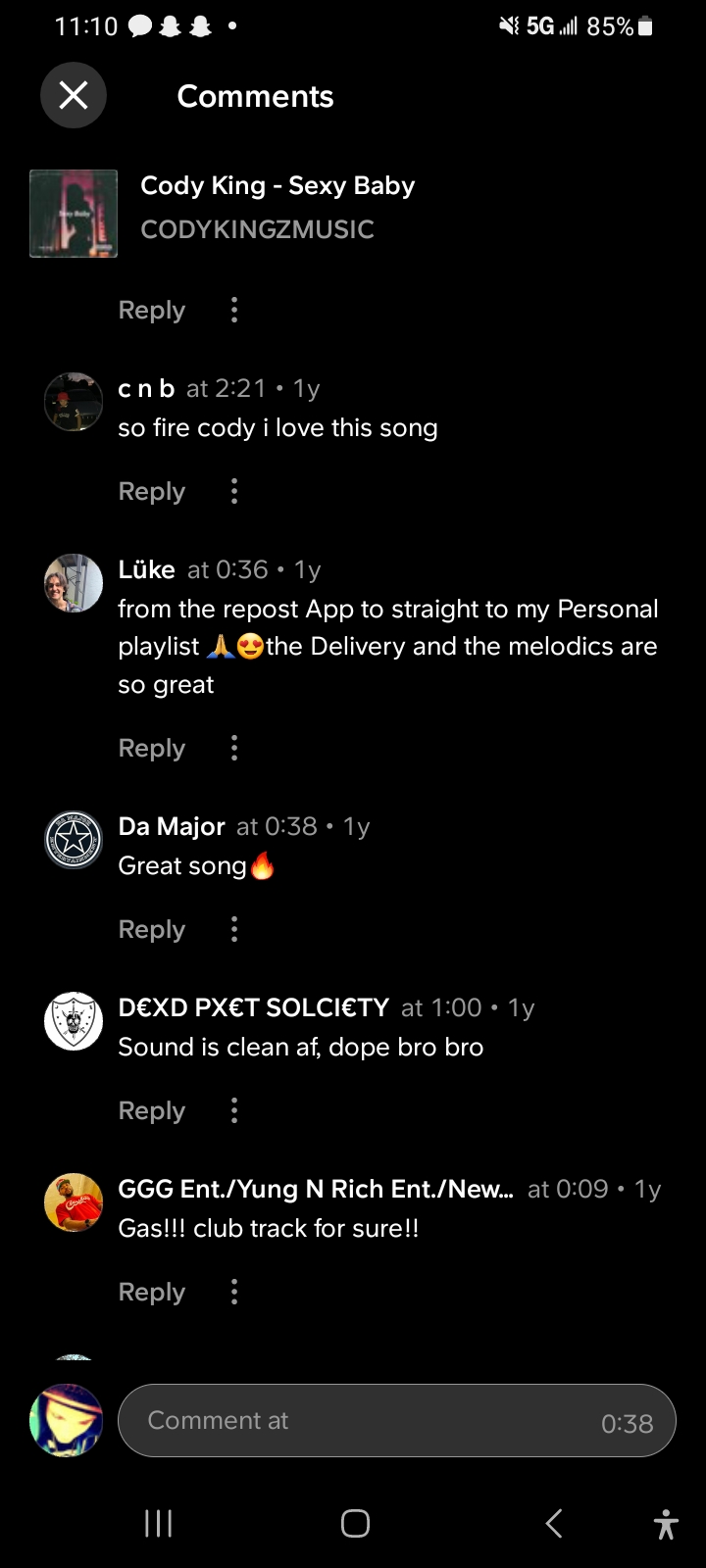Reply to Da Major's comment
Image resolution: width=706 pixels, height=1568 pixels.
pyautogui.click(x=151, y=929)
